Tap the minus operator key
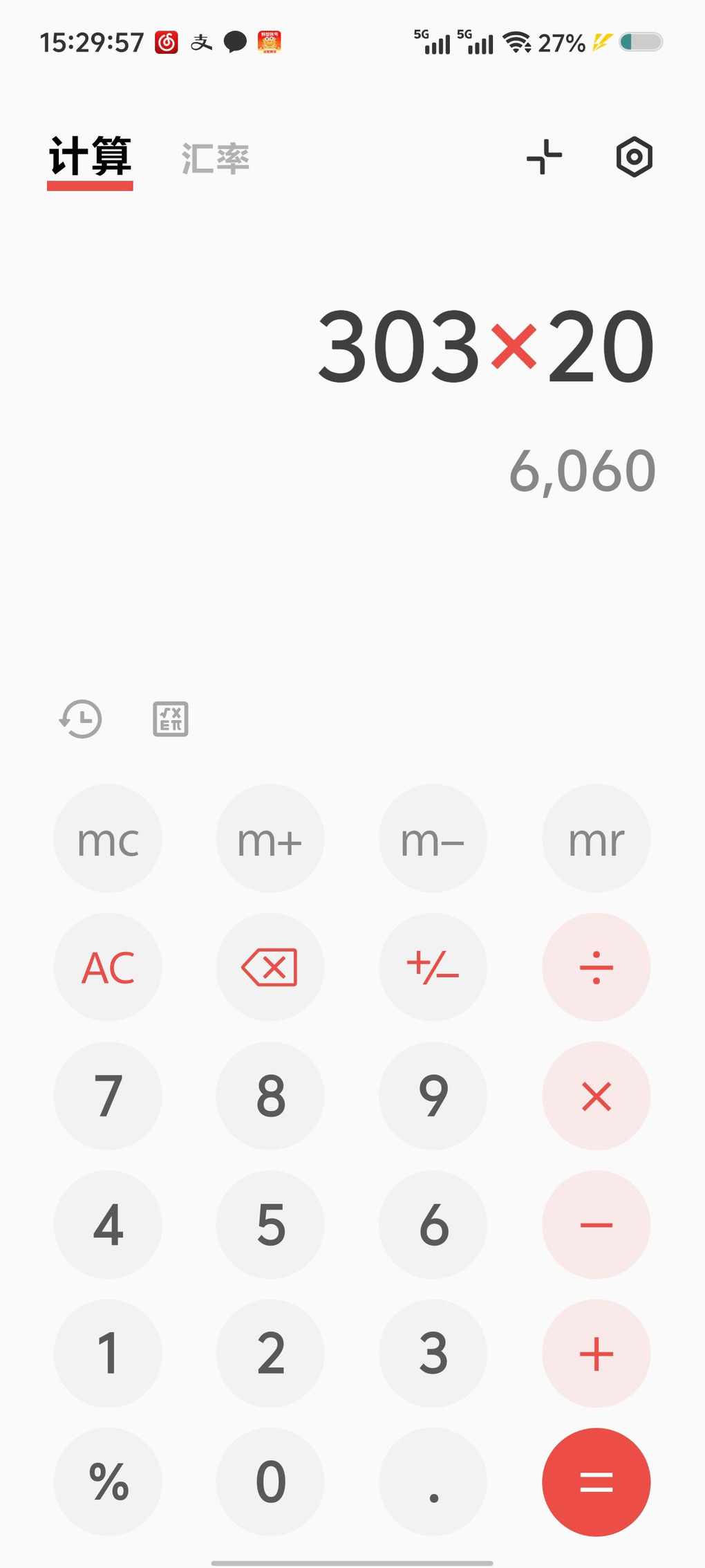 (x=596, y=1224)
